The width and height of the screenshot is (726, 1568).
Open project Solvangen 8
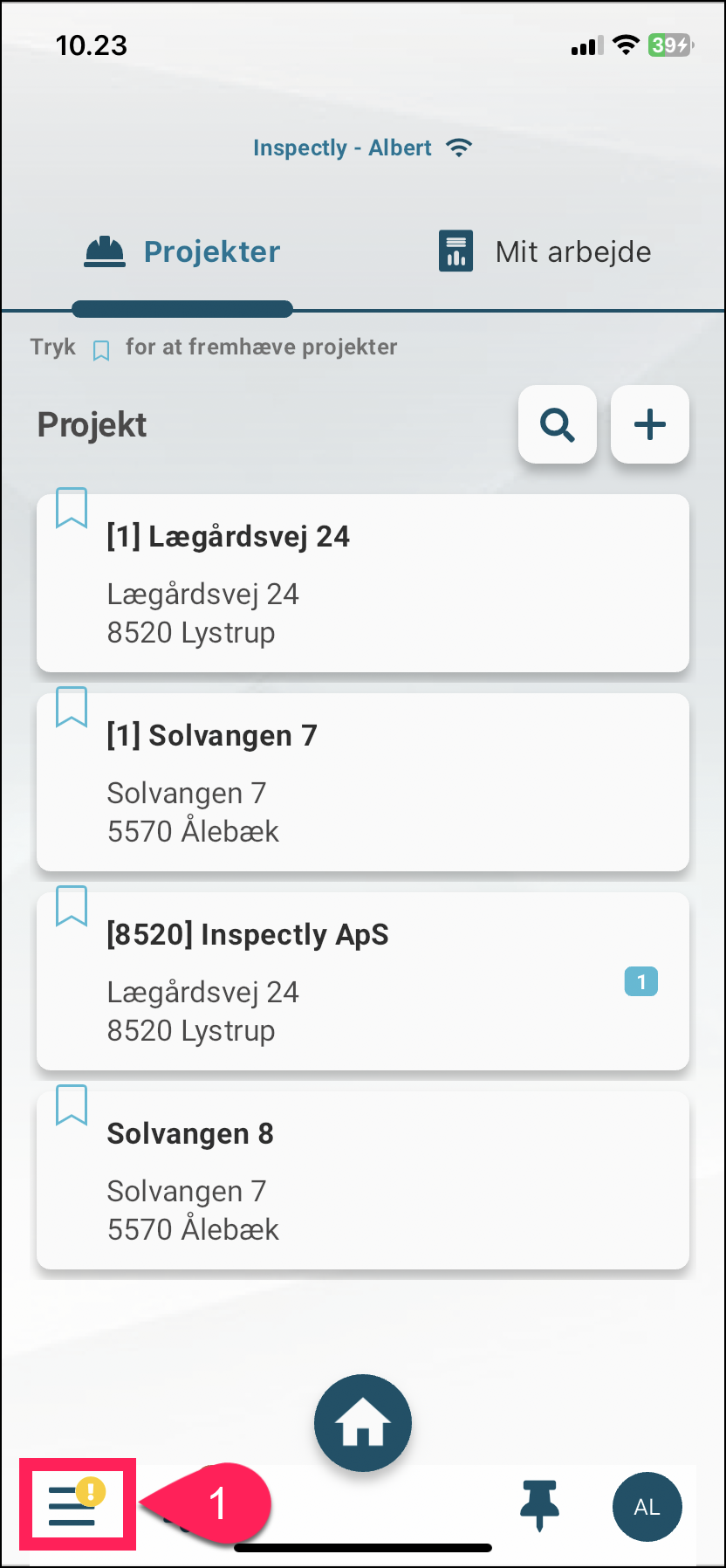coord(363,1180)
